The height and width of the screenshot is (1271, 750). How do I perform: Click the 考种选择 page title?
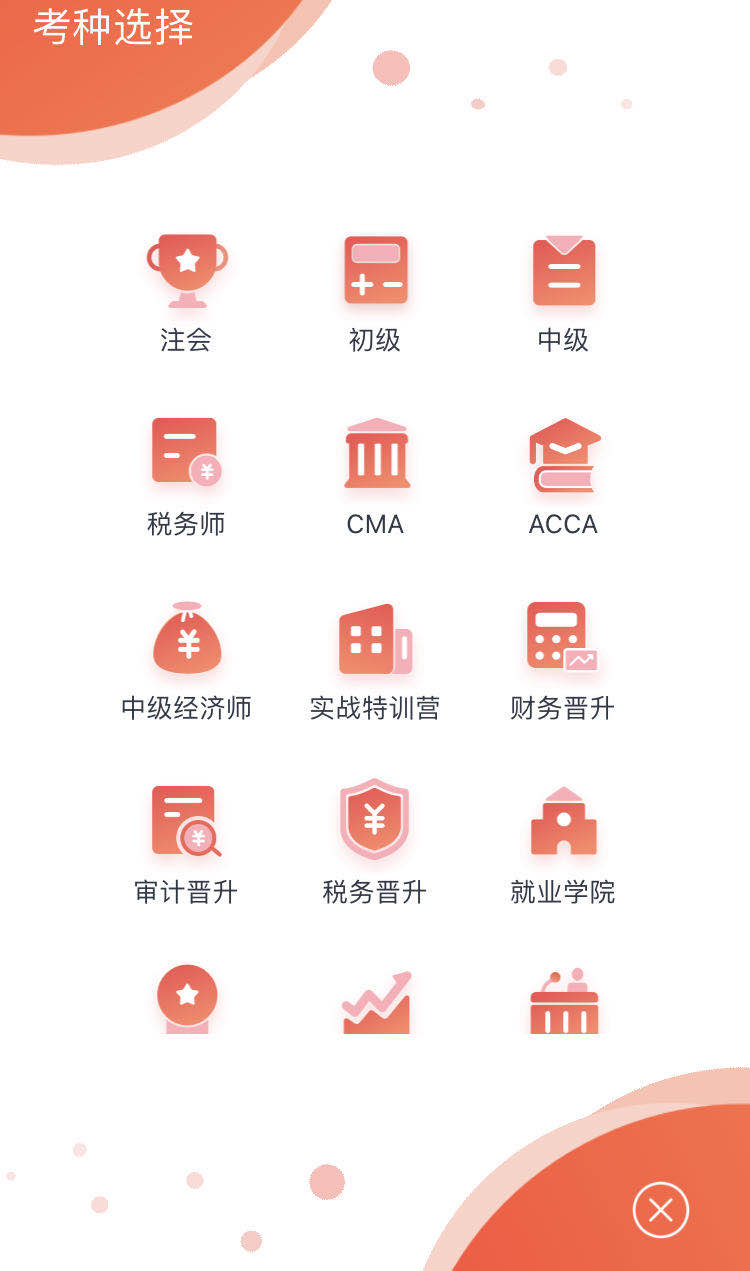(x=113, y=30)
